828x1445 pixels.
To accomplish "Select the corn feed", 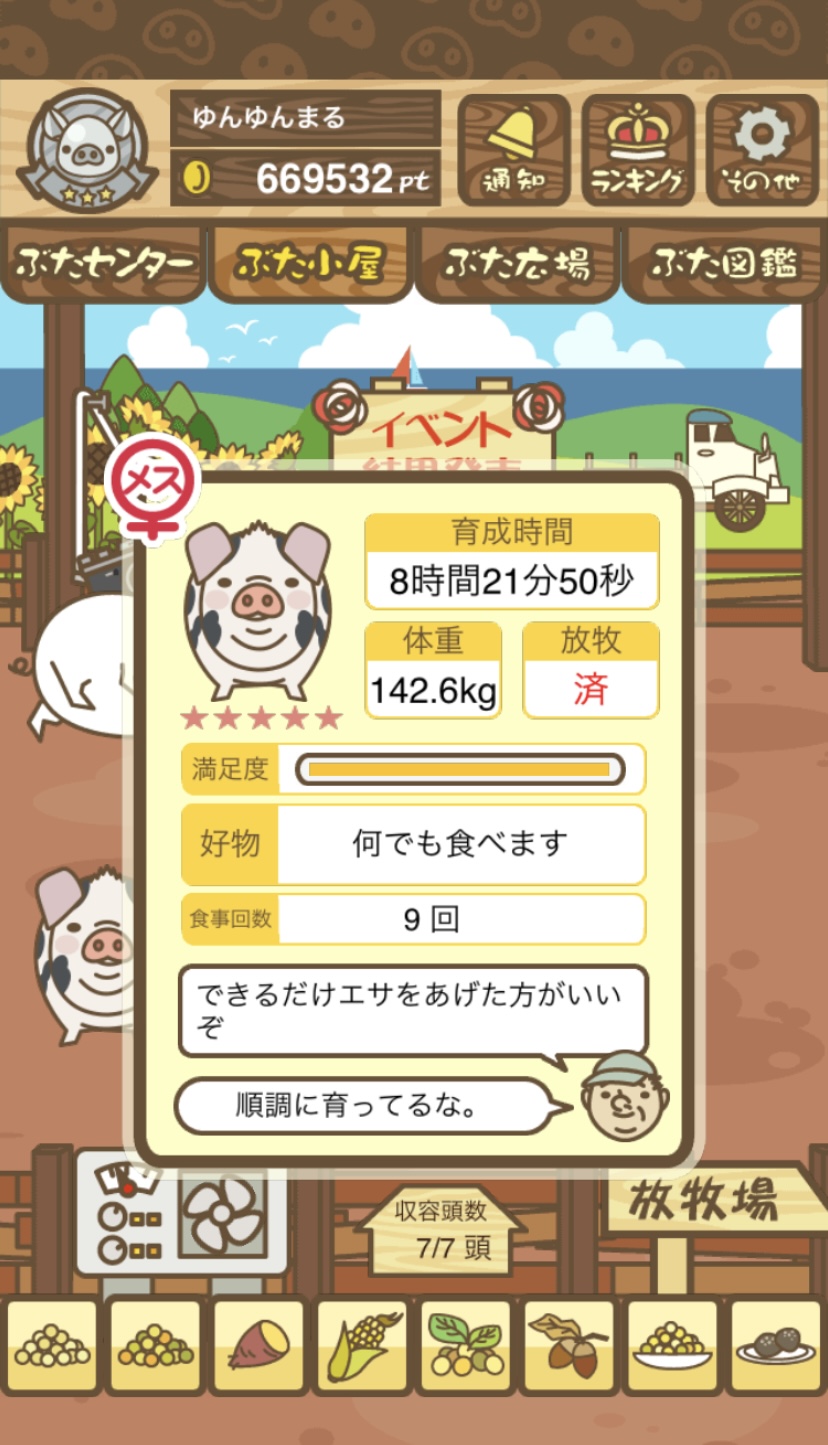I will 362,1343.
